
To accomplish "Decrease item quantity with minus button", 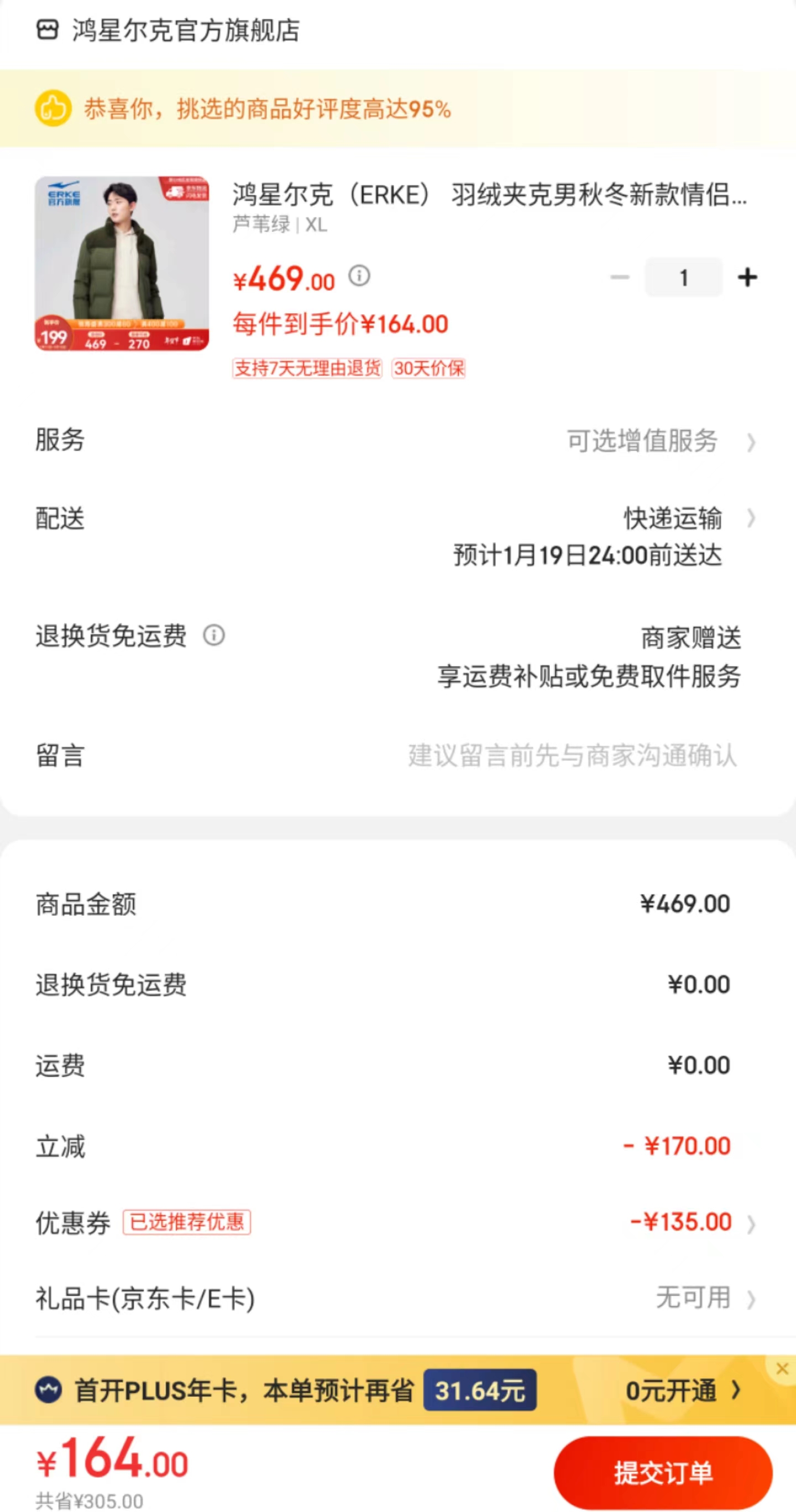I will tap(620, 277).
